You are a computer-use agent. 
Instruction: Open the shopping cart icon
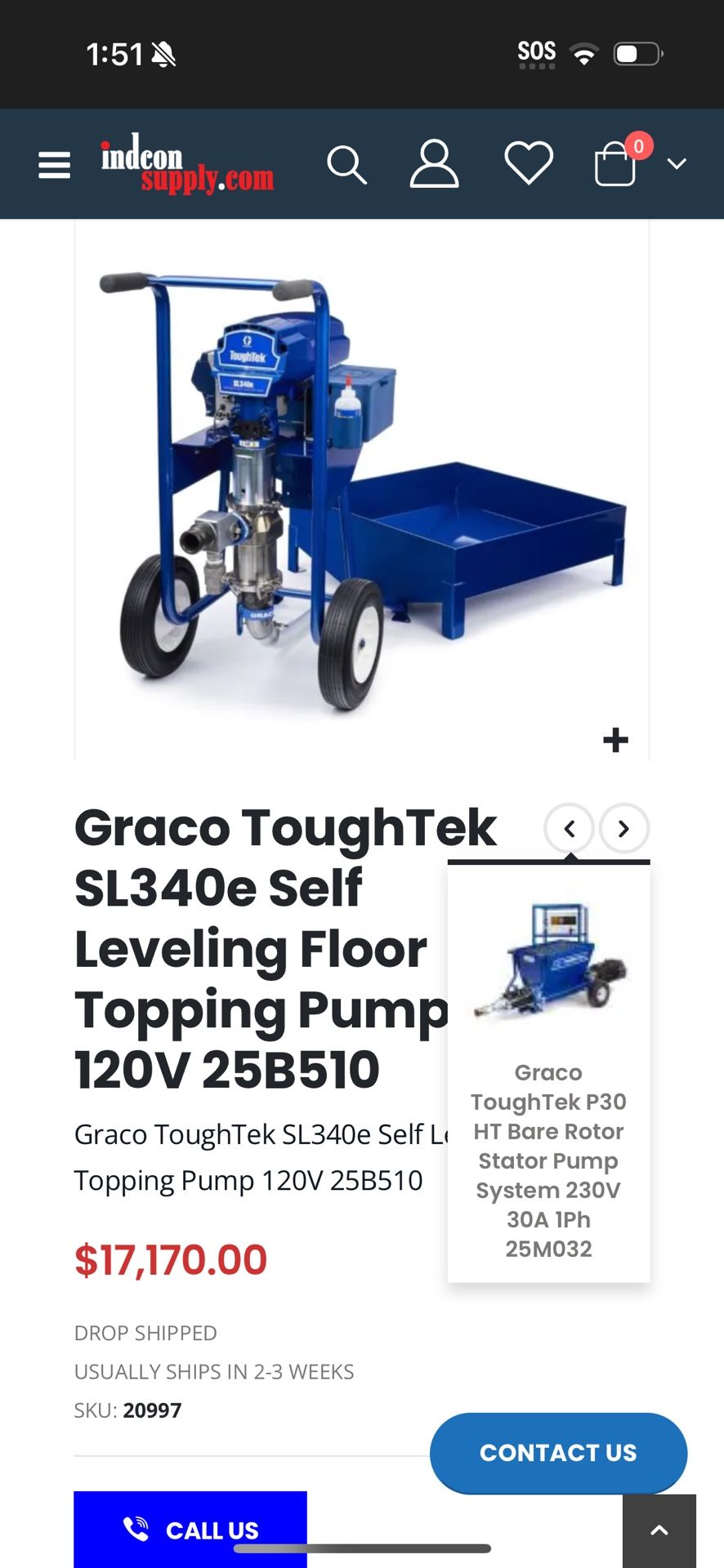615,167
